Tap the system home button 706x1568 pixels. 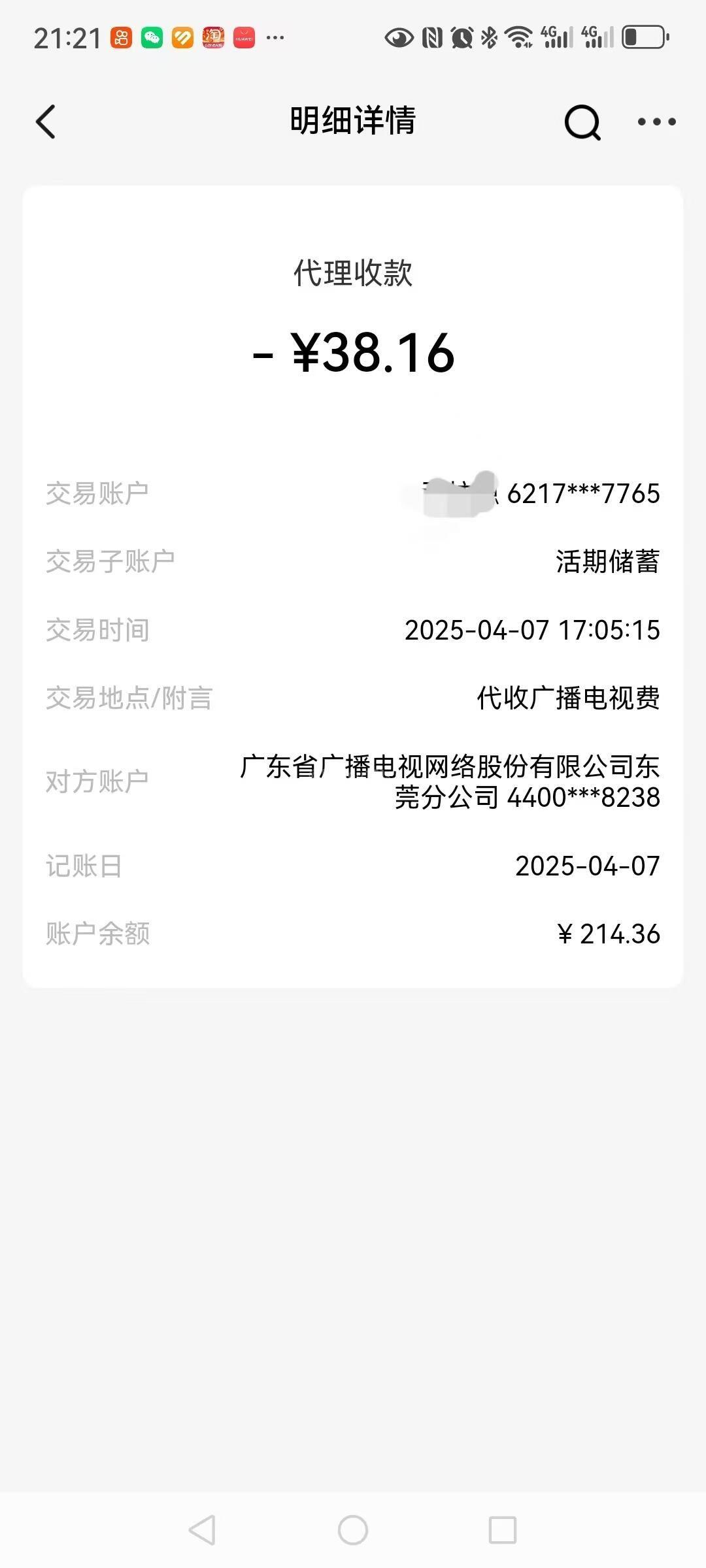(353, 1529)
